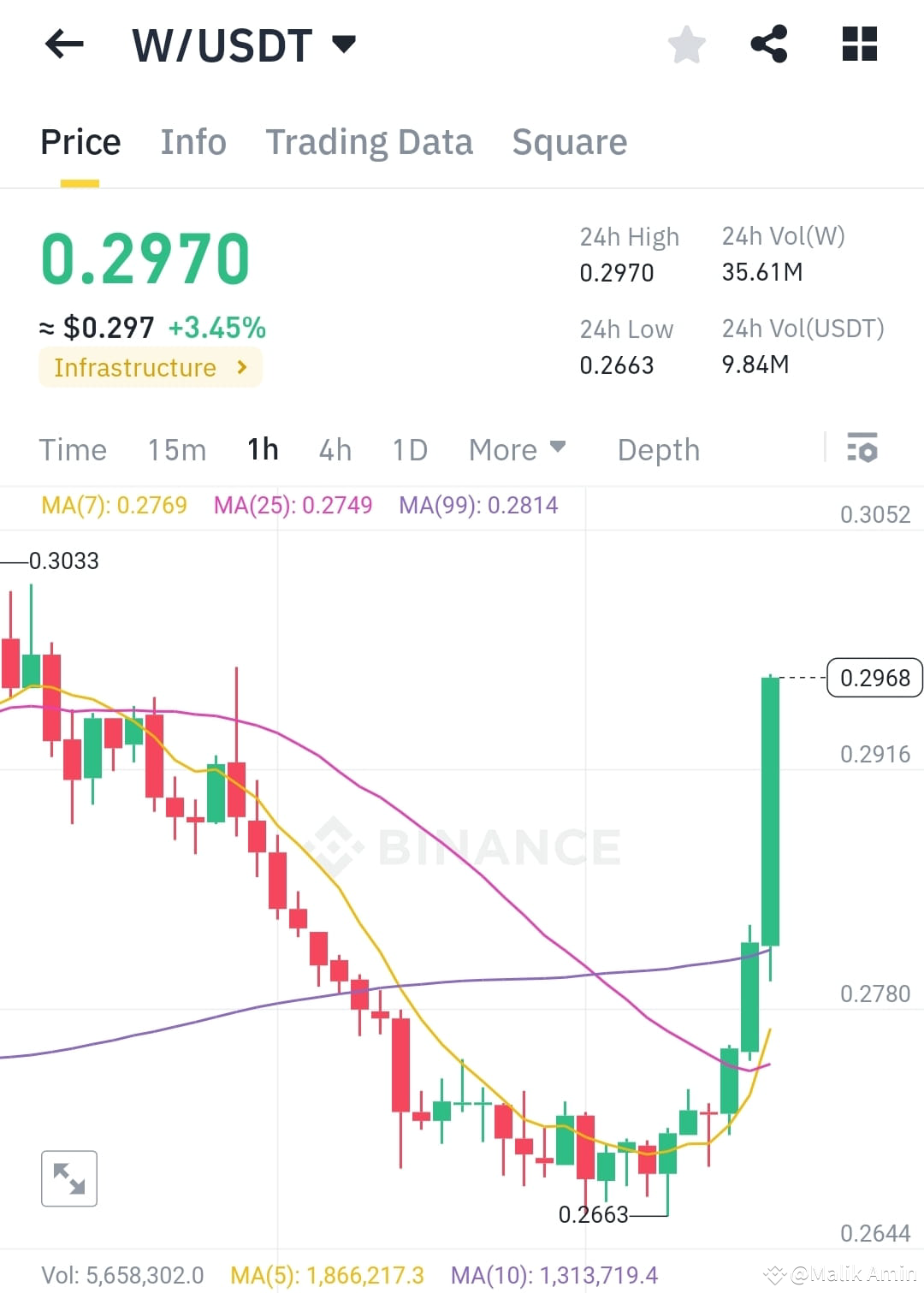Tap the 0.2968 current price marker
The height and width of the screenshot is (1293, 924).
coord(874,678)
